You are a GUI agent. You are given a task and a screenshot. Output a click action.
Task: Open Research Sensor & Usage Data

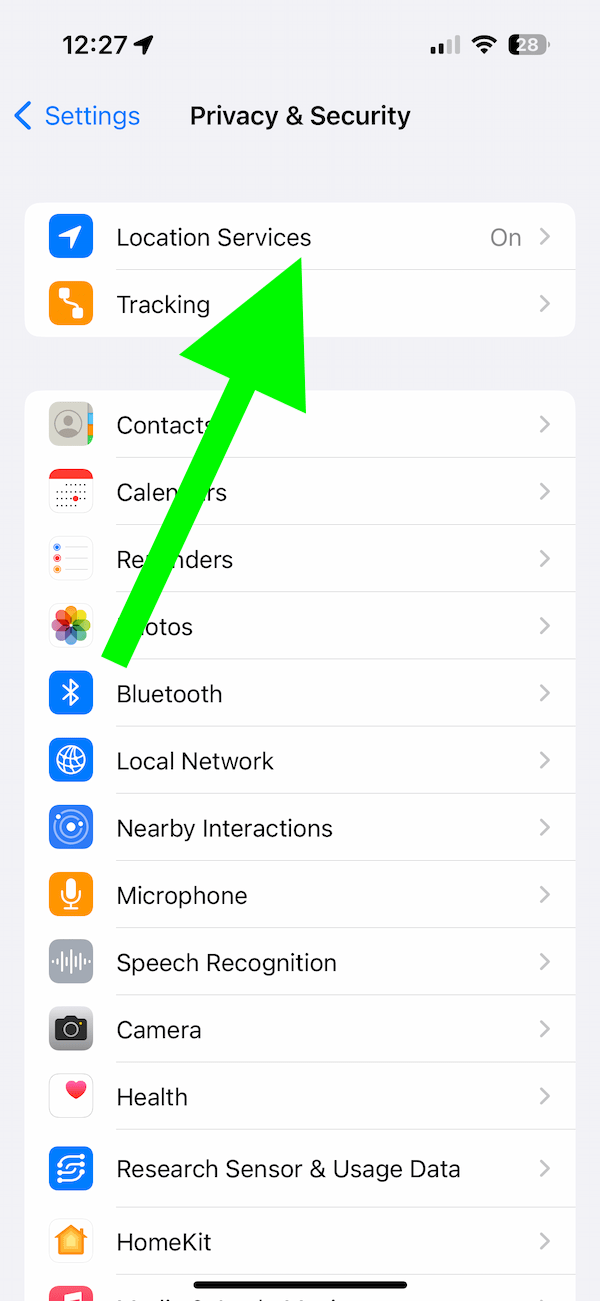pyautogui.click(x=300, y=1168)
